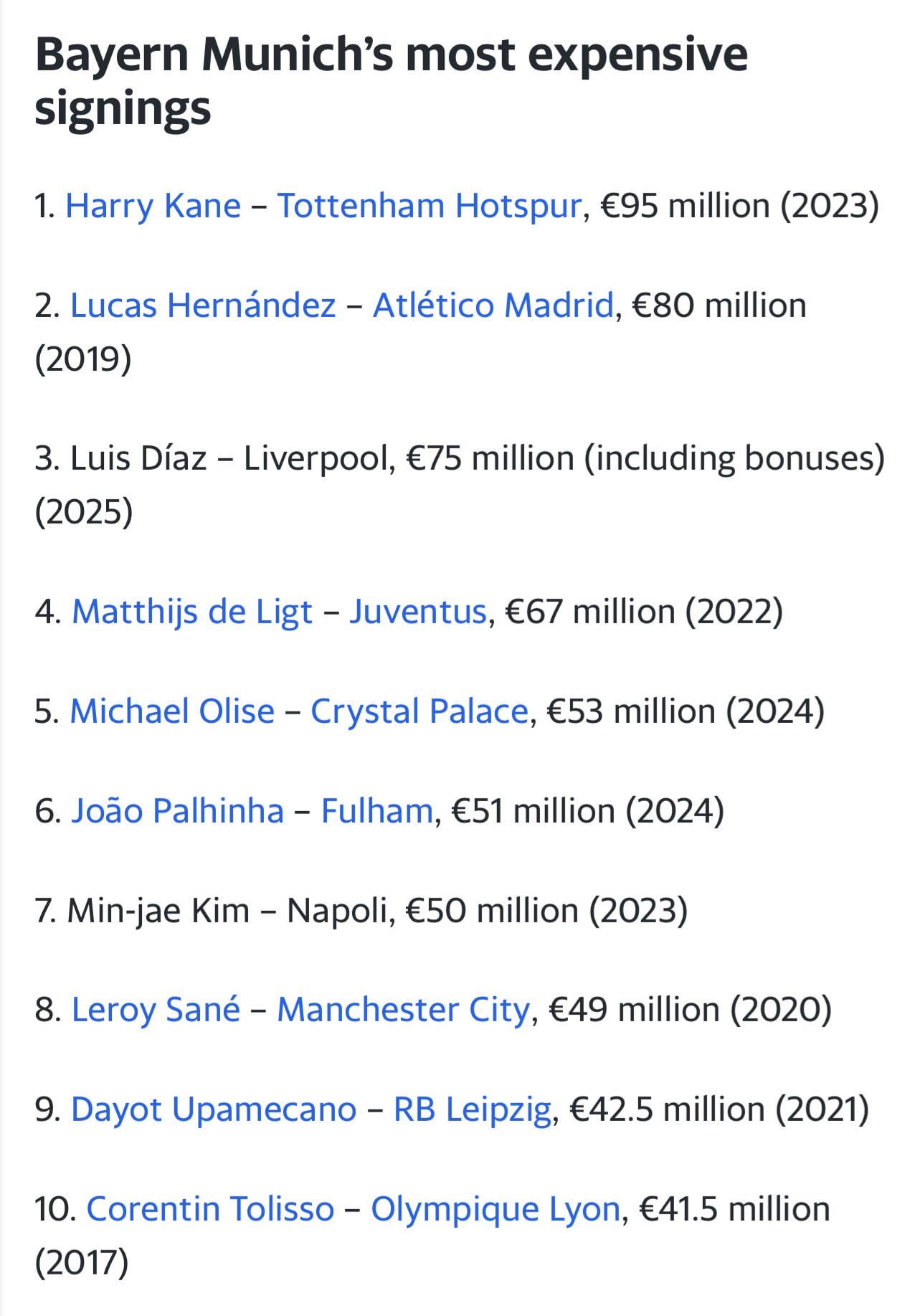Tap the Crystal Palace link
The image size is (920, 1316).
[419, 711]
